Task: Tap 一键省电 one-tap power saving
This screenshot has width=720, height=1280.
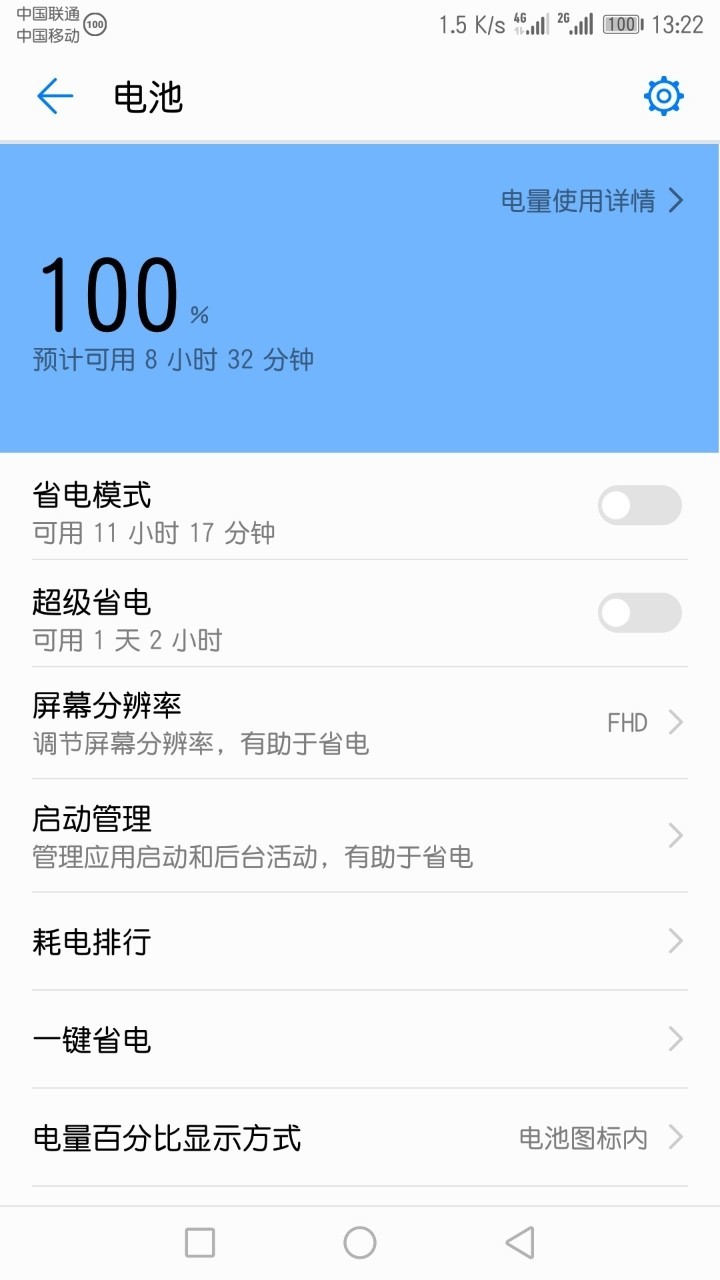Action: [x=360, y=1039]
